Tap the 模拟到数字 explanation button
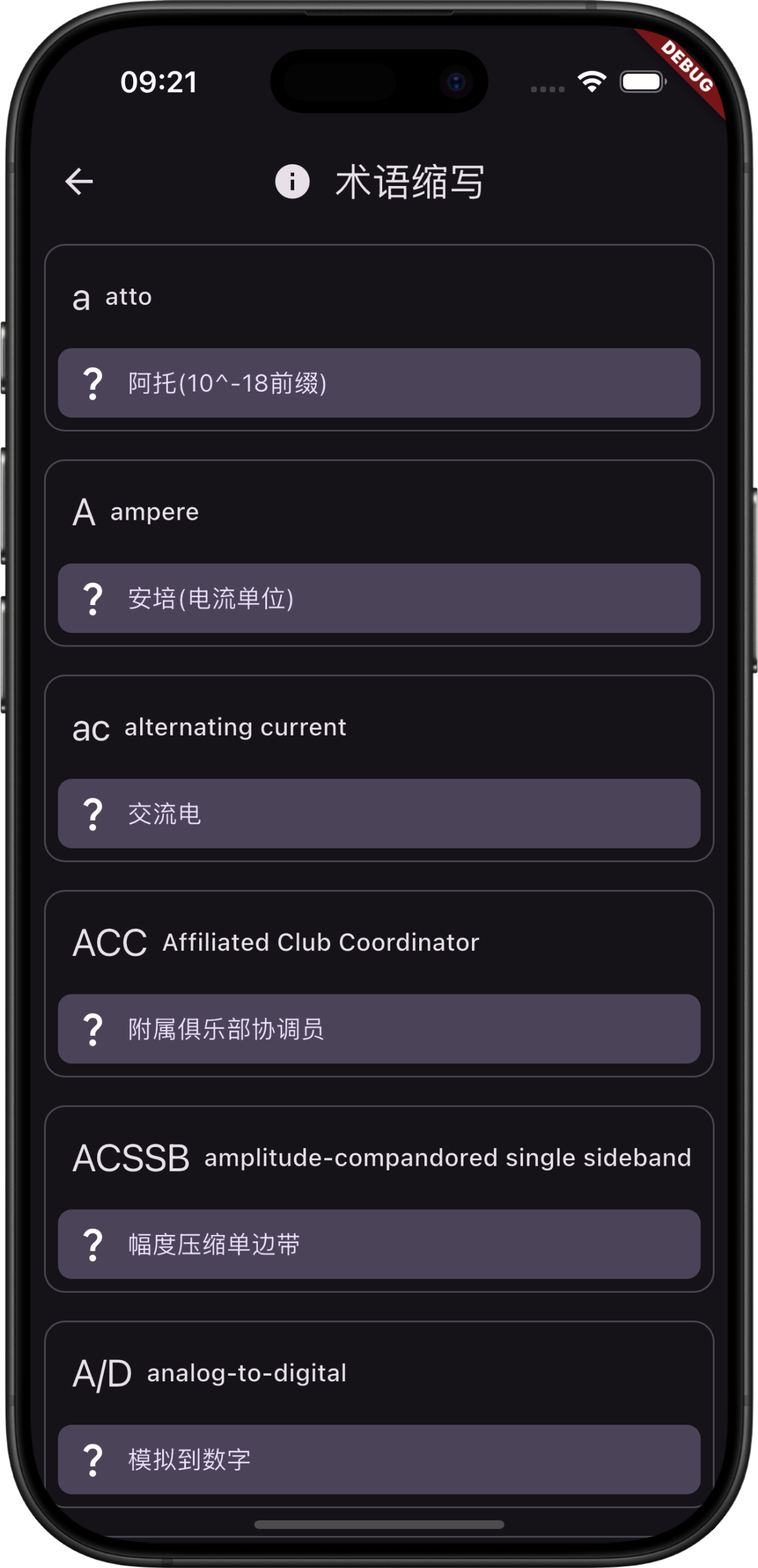 click(x=379, y=1459)
